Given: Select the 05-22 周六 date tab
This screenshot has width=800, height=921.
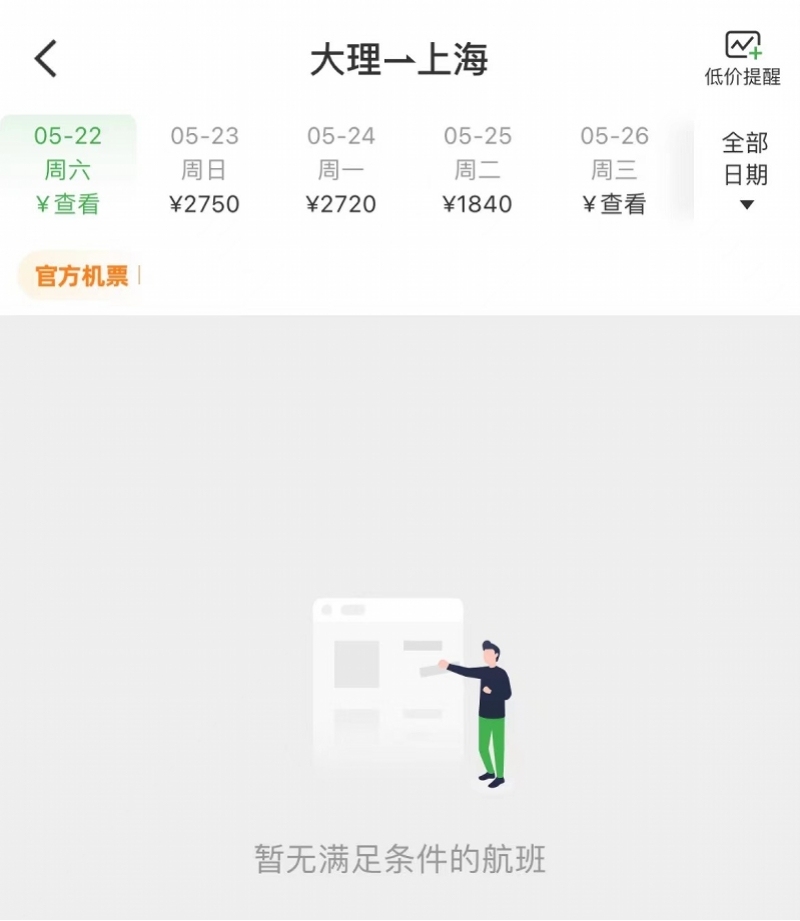Looking at the screenshot, I should (68, 169).
